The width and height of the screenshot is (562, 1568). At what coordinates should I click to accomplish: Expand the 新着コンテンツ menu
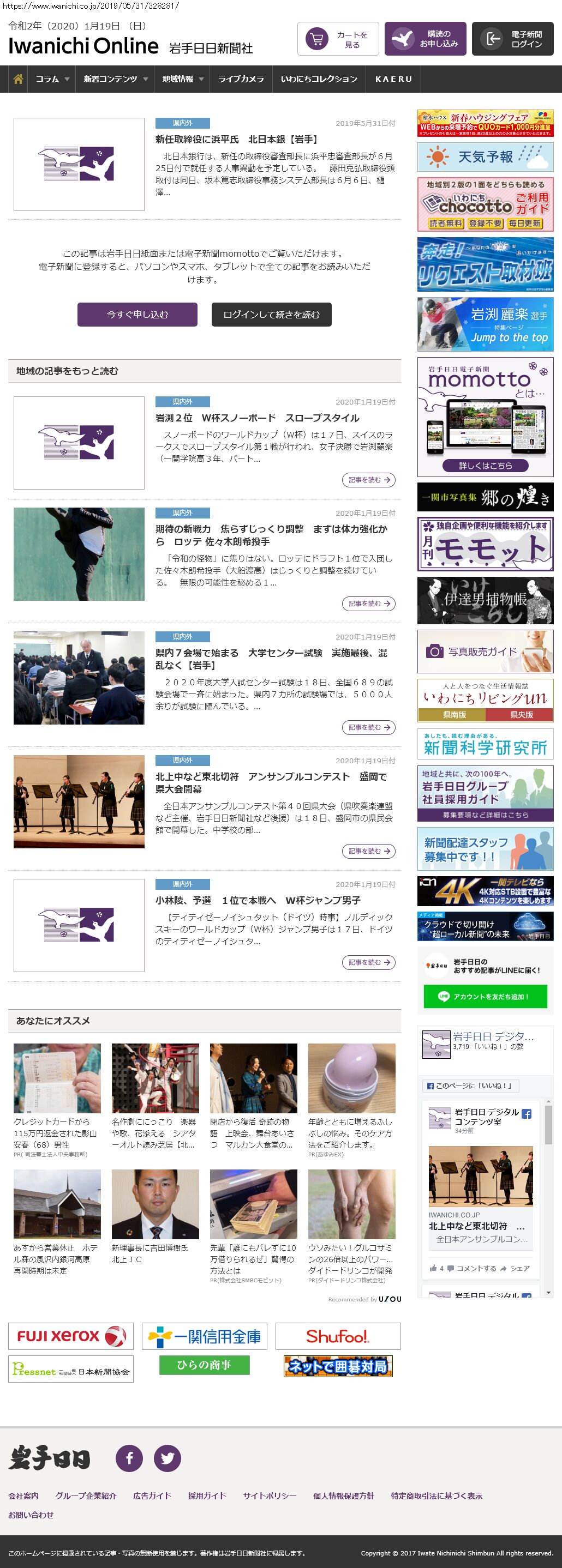115,79
